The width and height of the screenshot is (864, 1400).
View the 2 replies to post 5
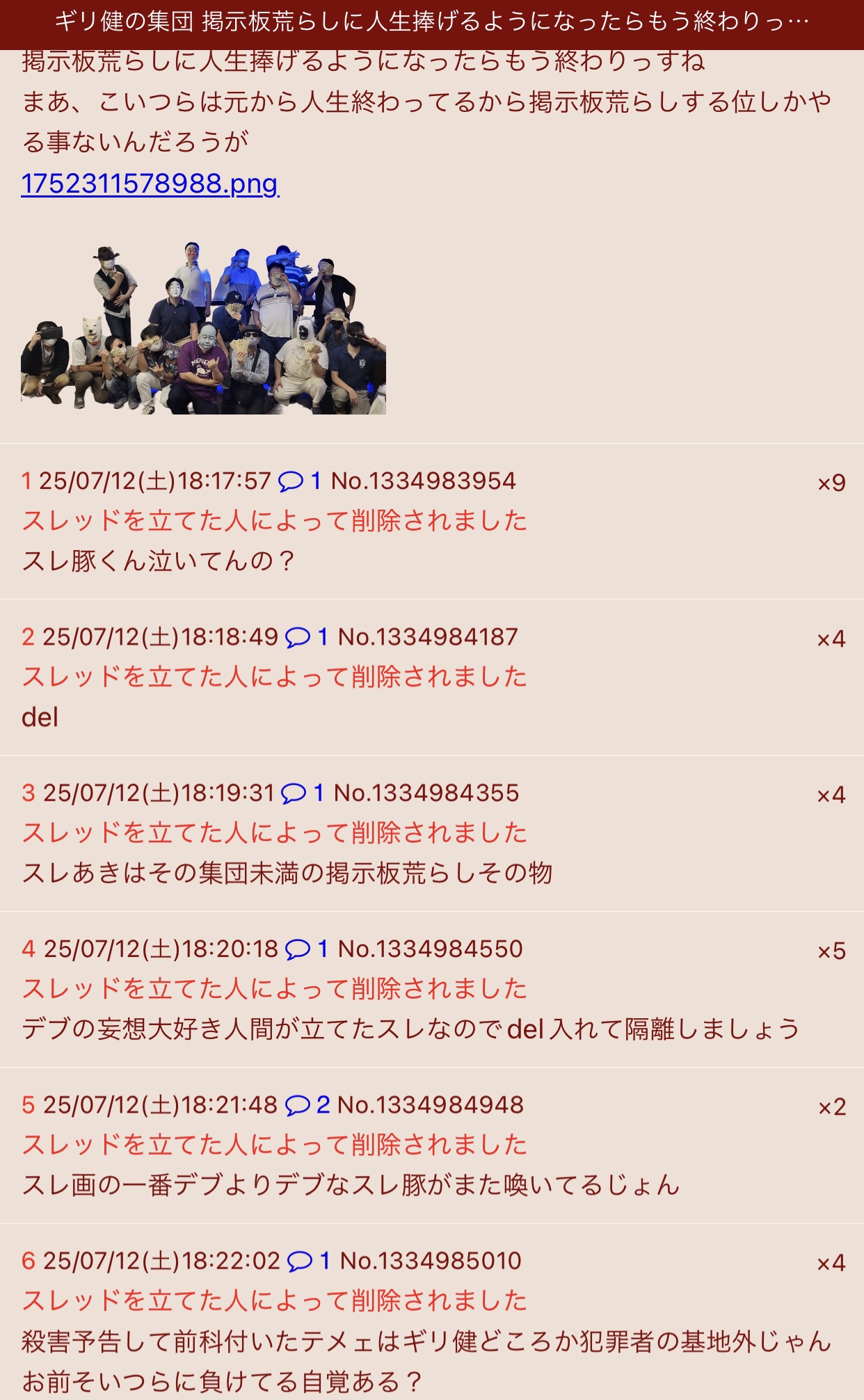(307, 1104)
